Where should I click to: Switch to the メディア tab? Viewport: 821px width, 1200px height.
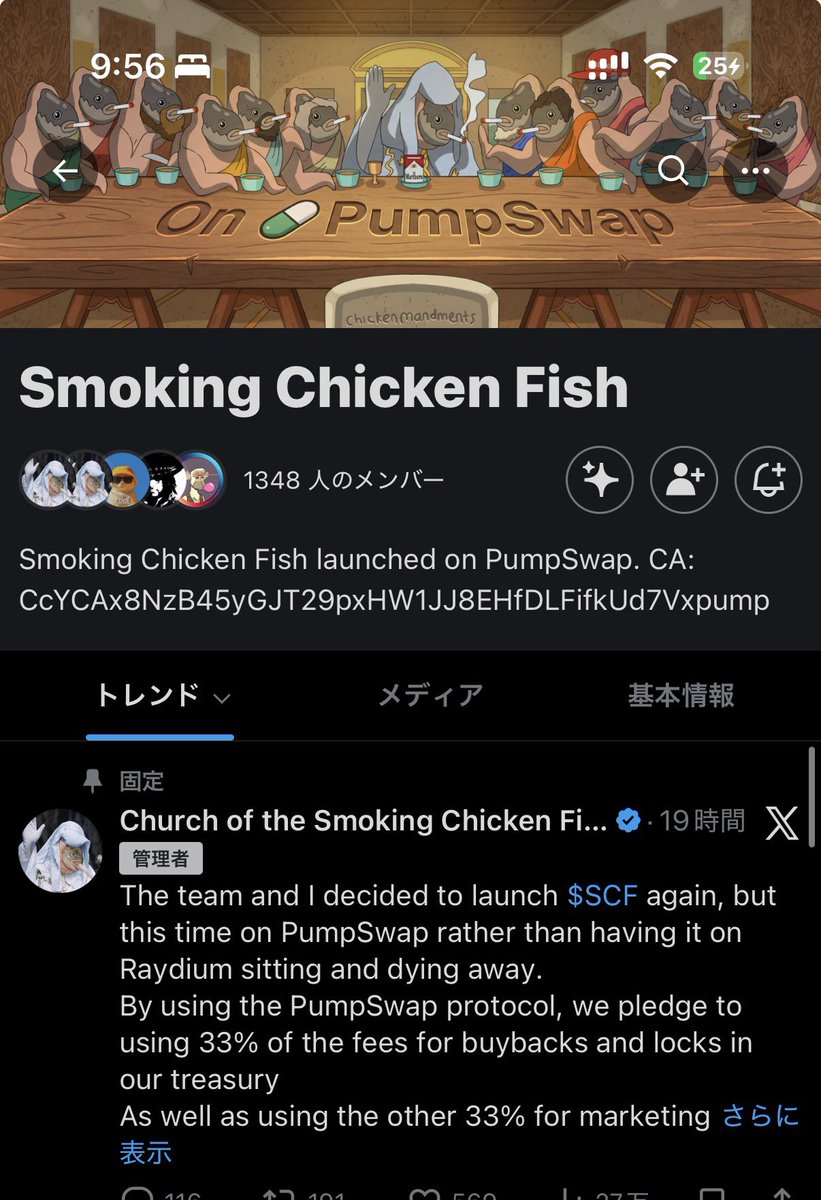click(431, 696)
